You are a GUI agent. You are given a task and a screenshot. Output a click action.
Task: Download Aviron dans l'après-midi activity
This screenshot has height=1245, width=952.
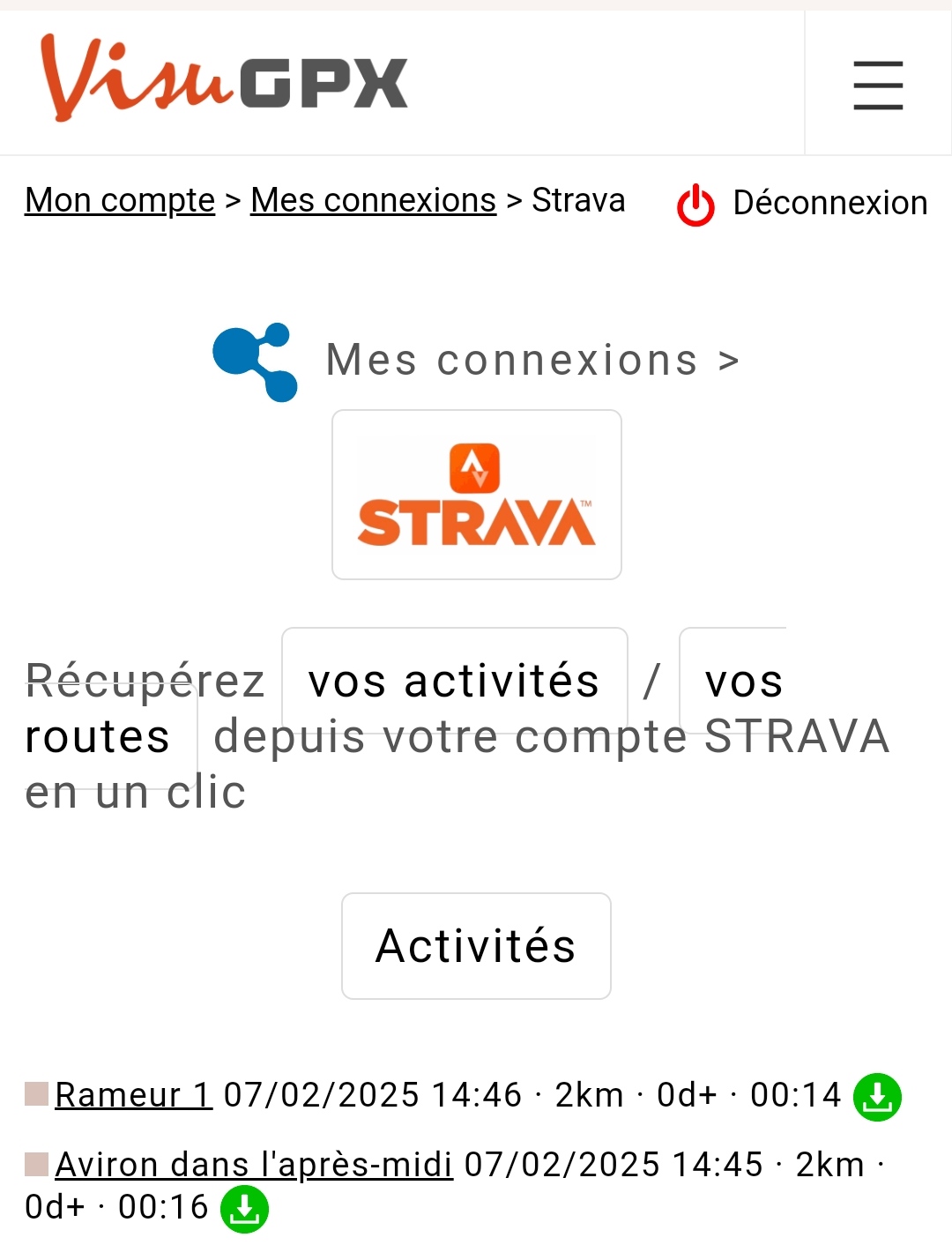(x=244, y=1209)
